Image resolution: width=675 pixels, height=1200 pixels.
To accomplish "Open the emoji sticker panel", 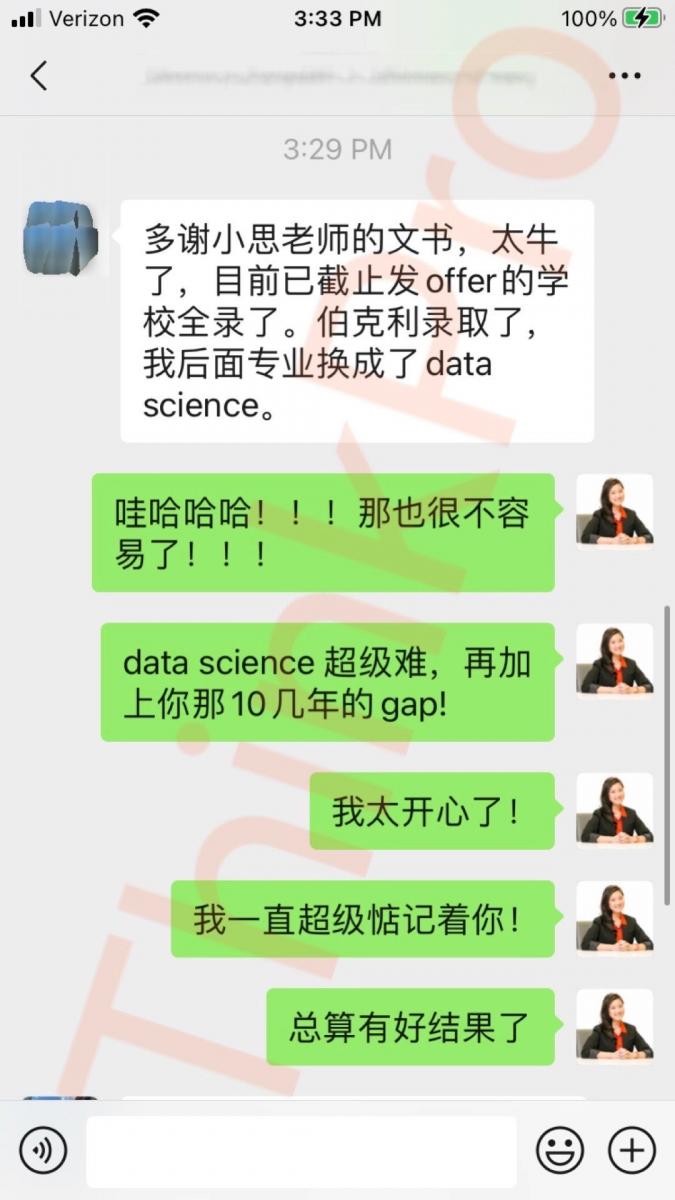I will (x=560, y=1151).
